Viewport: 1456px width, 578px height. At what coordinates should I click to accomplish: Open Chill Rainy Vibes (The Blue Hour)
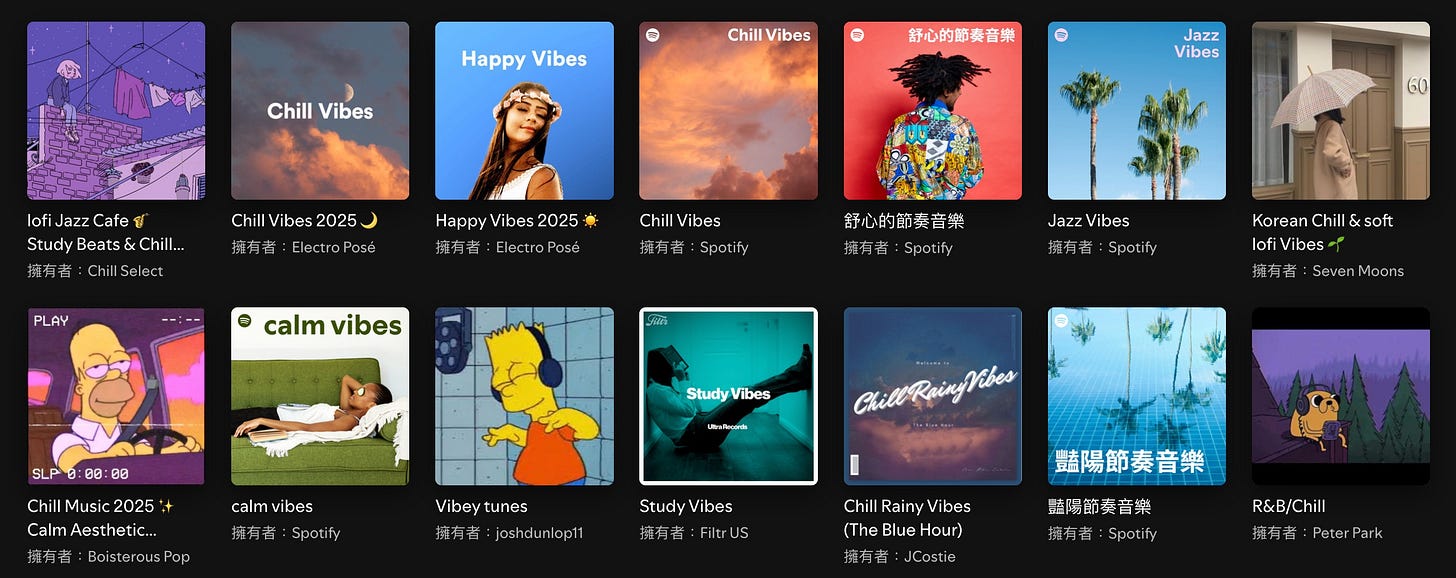[933, 396]
